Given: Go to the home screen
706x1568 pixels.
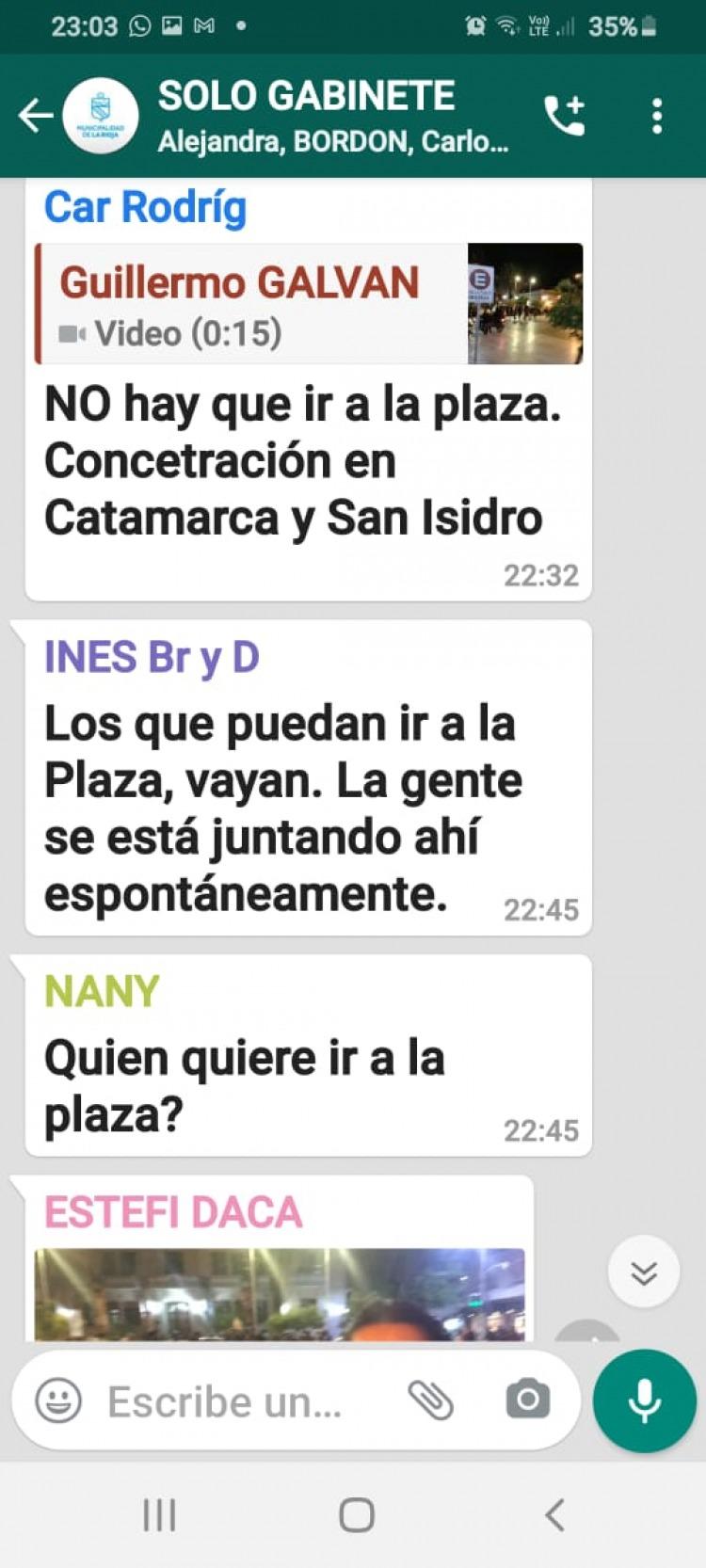Looking at the screenshot, I should [x=356, y=1515].
